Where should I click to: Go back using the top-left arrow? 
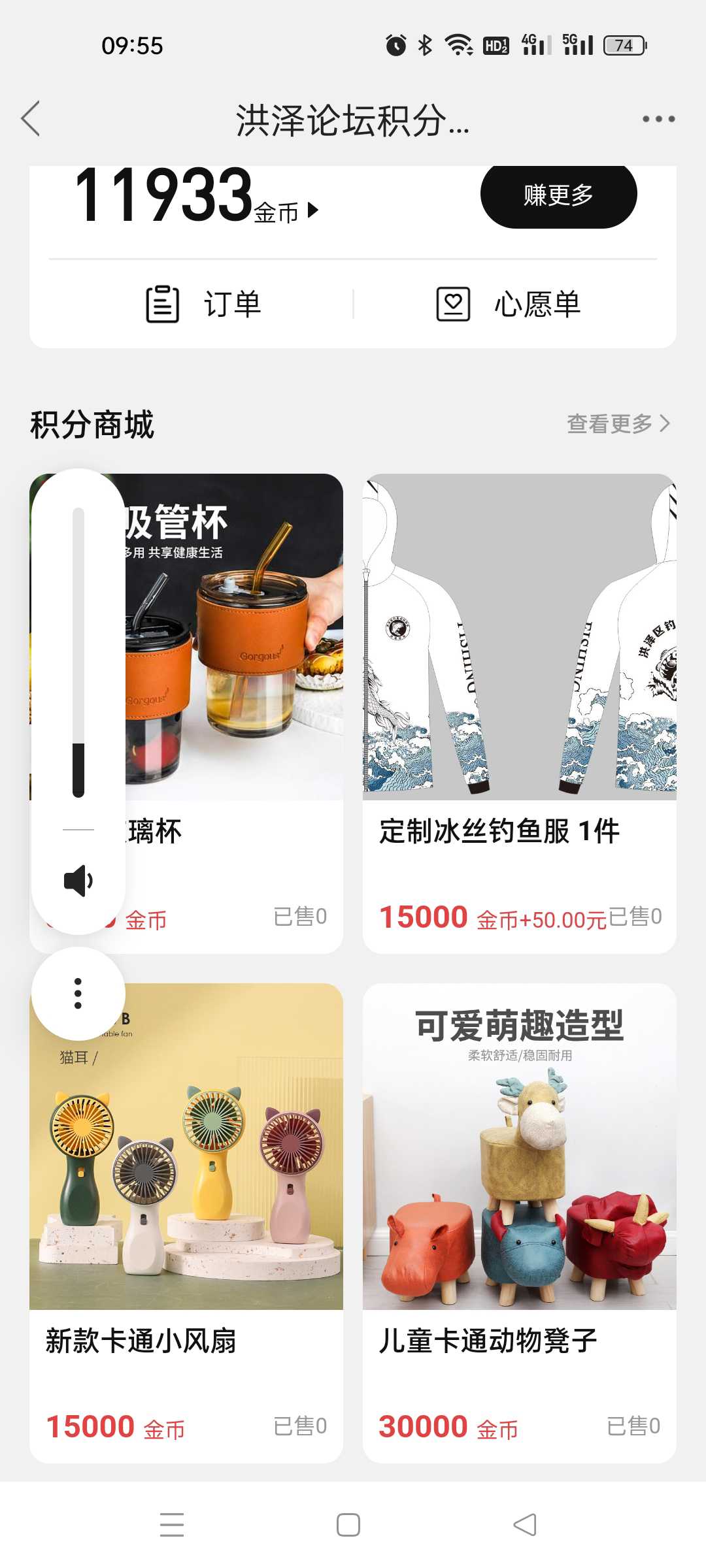point(31,119)
